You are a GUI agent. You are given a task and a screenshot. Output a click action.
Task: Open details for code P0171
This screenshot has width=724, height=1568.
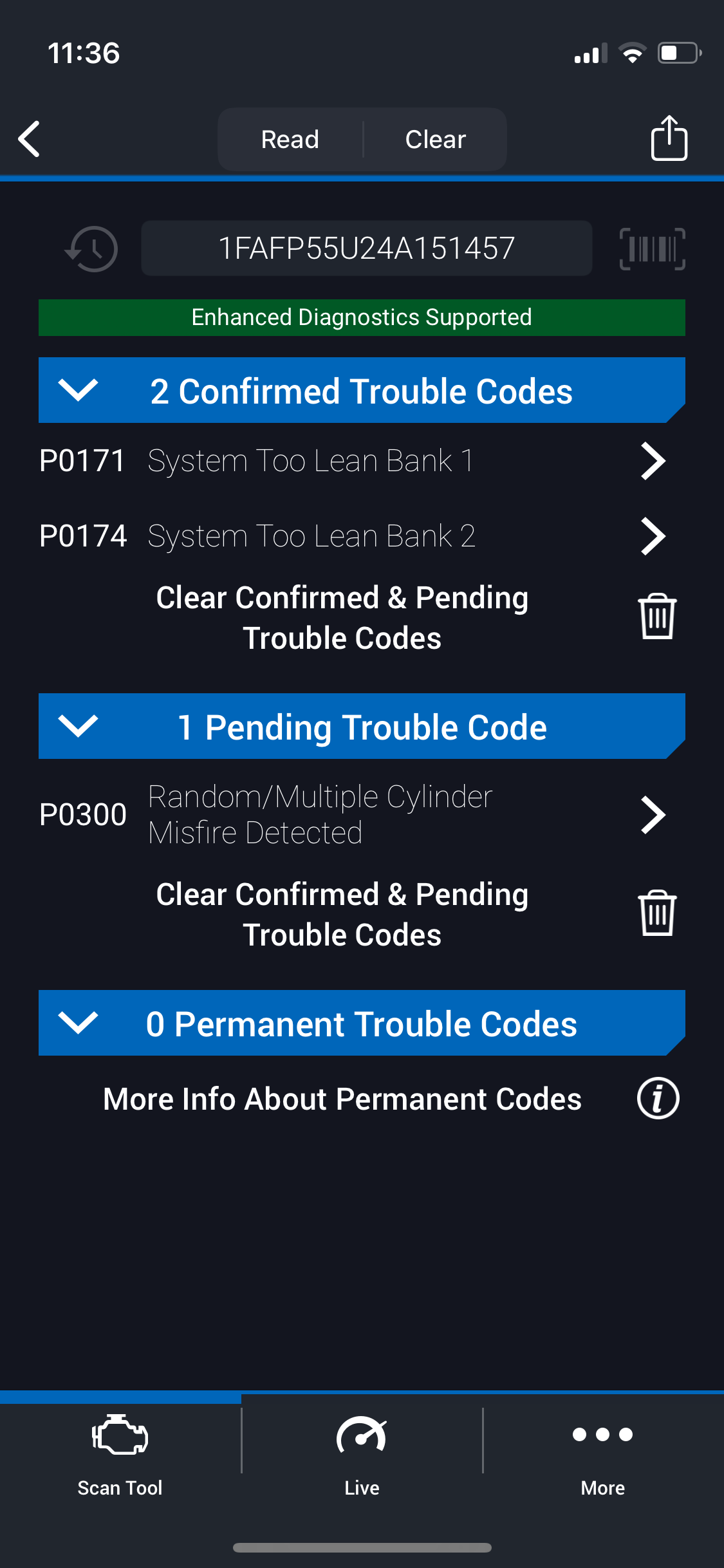click(x=362, y=461)
